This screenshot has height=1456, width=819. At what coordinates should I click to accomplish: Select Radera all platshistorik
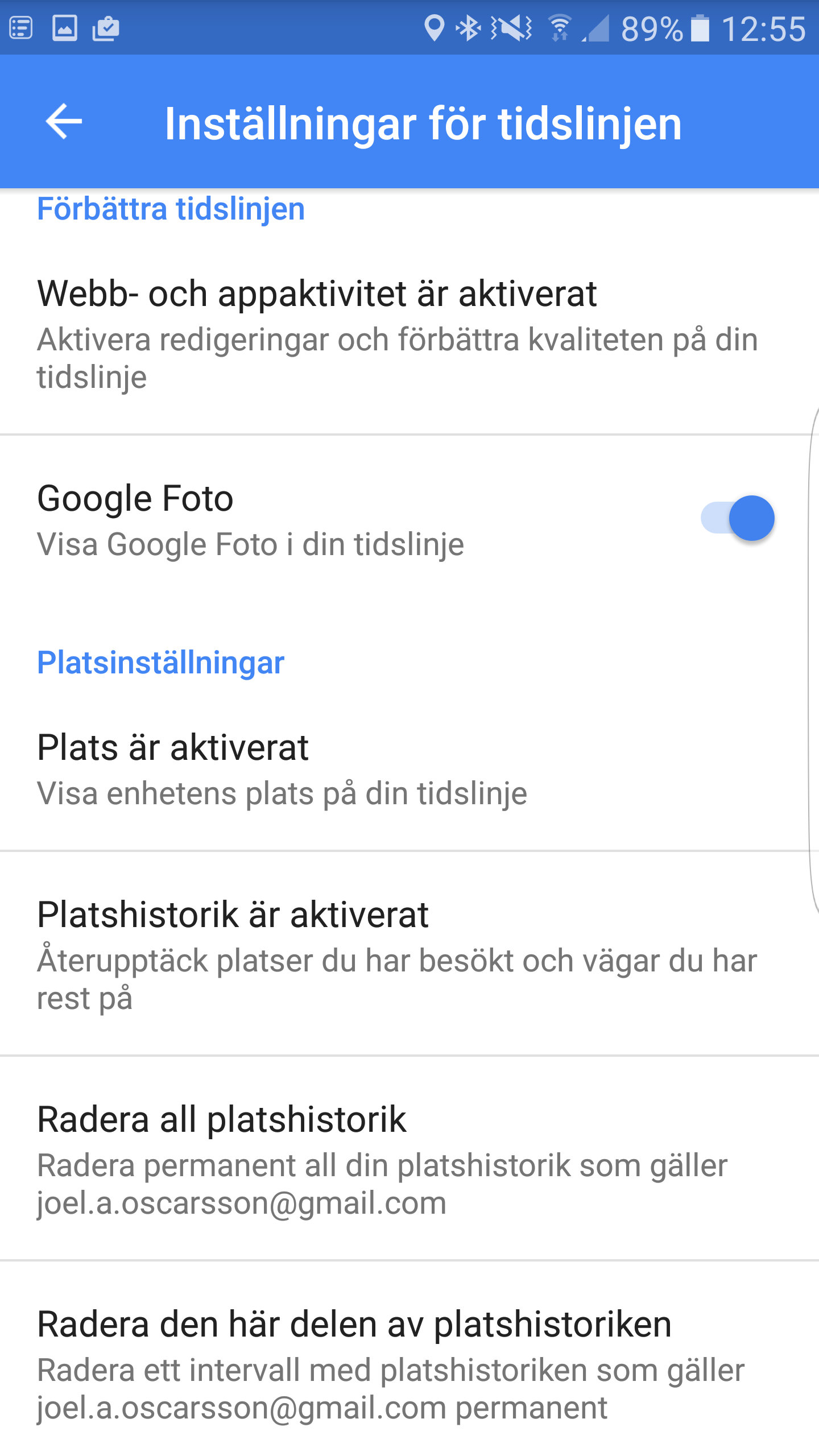click(x=398, y=1159)
